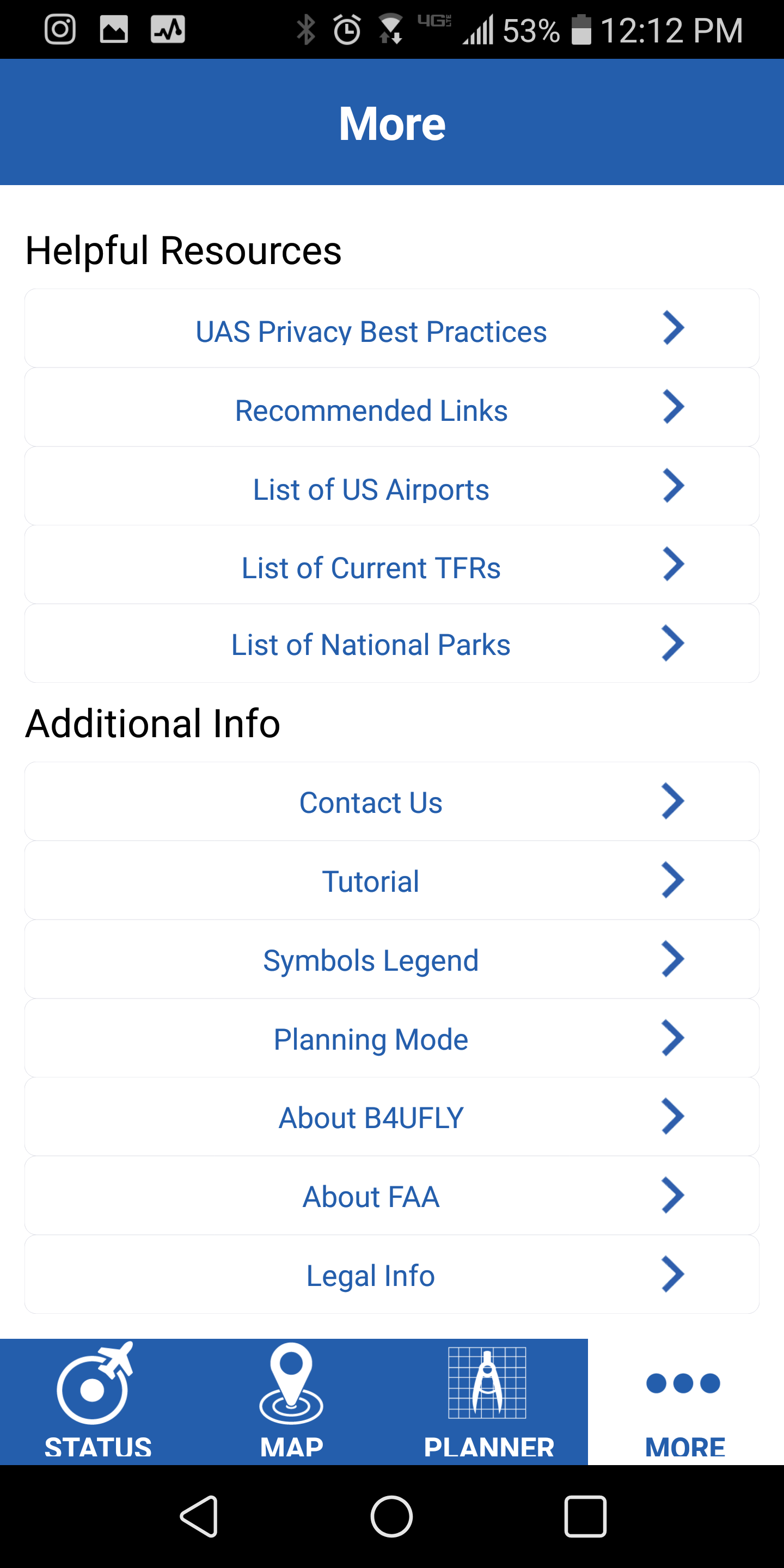Launch the Tutorial

pos(391,881)
